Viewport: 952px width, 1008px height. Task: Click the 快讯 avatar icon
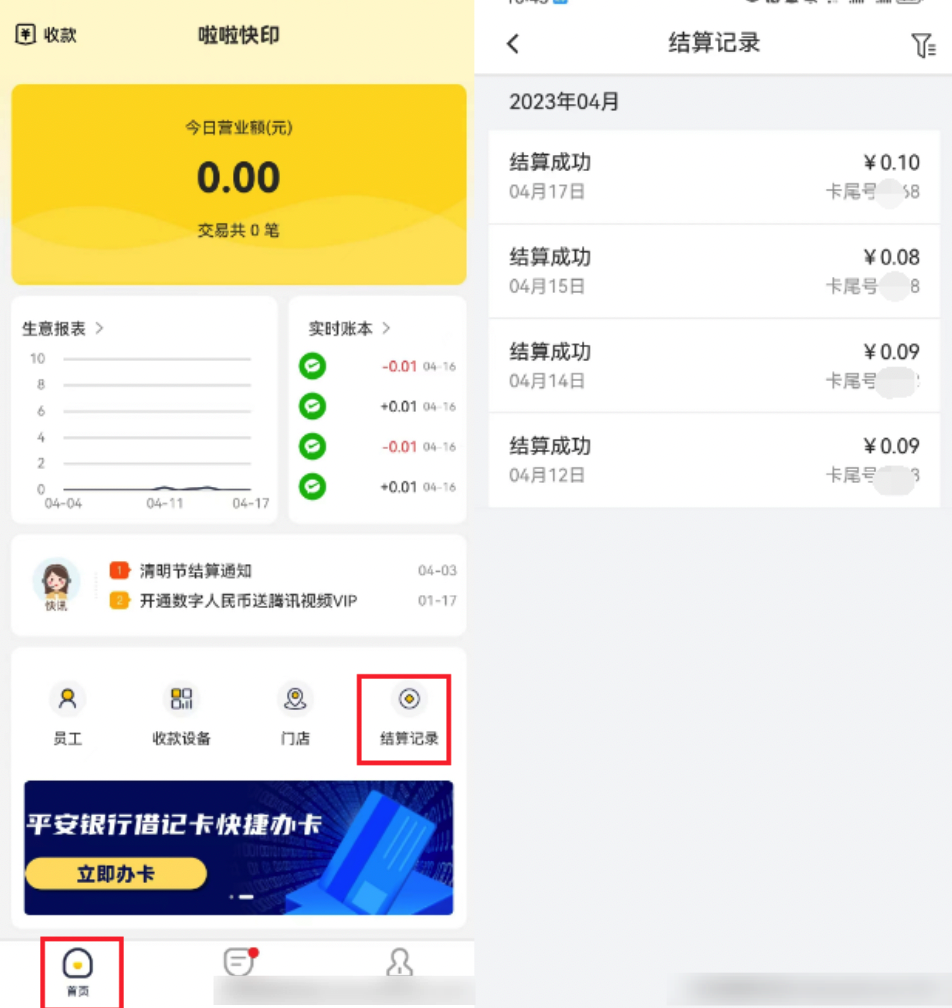pos(55,580)
